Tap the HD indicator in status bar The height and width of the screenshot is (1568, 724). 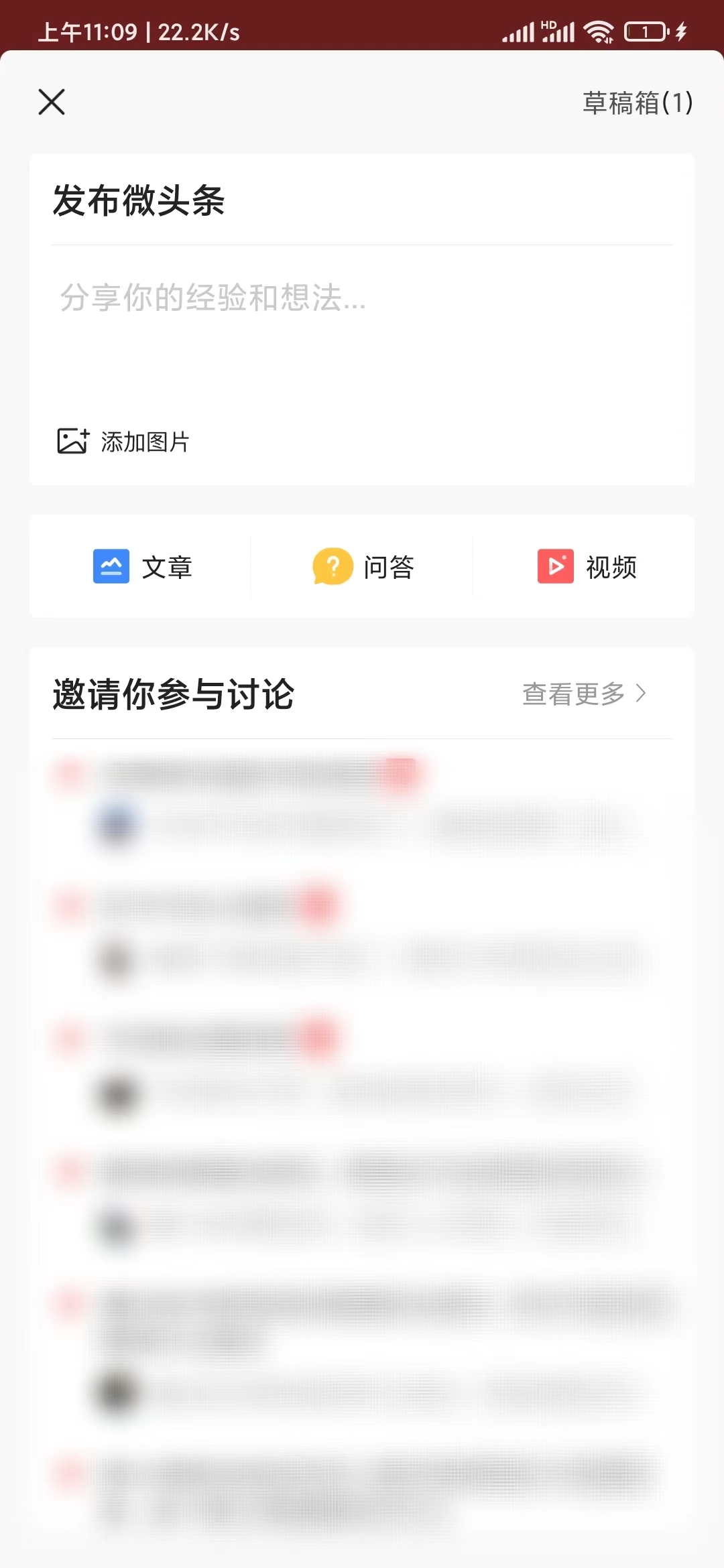pos(549,24)
